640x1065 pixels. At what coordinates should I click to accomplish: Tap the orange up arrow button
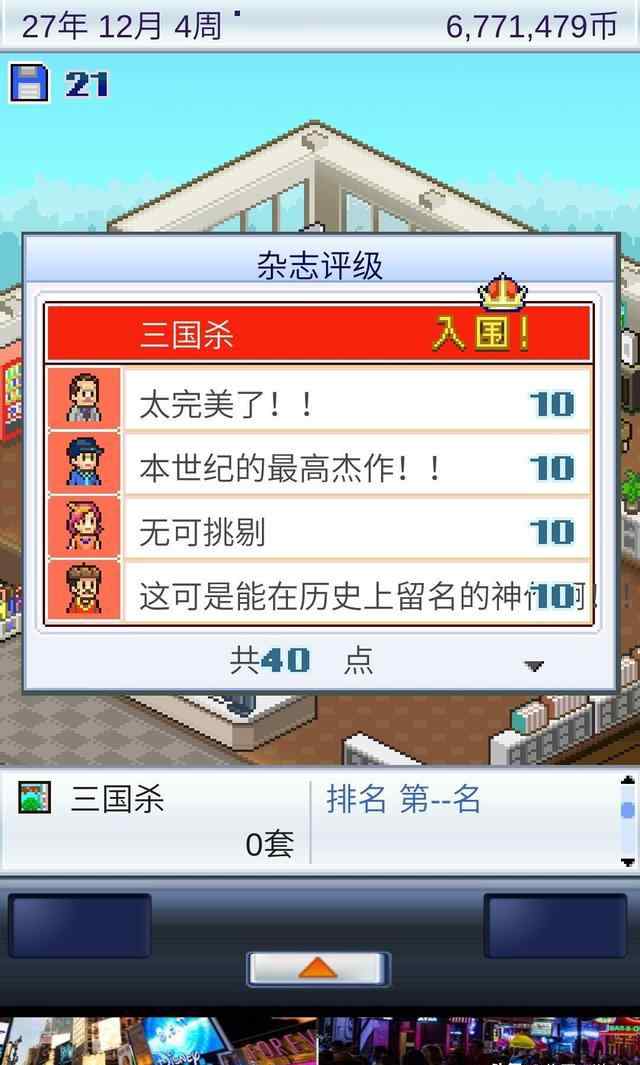(318, 968)
